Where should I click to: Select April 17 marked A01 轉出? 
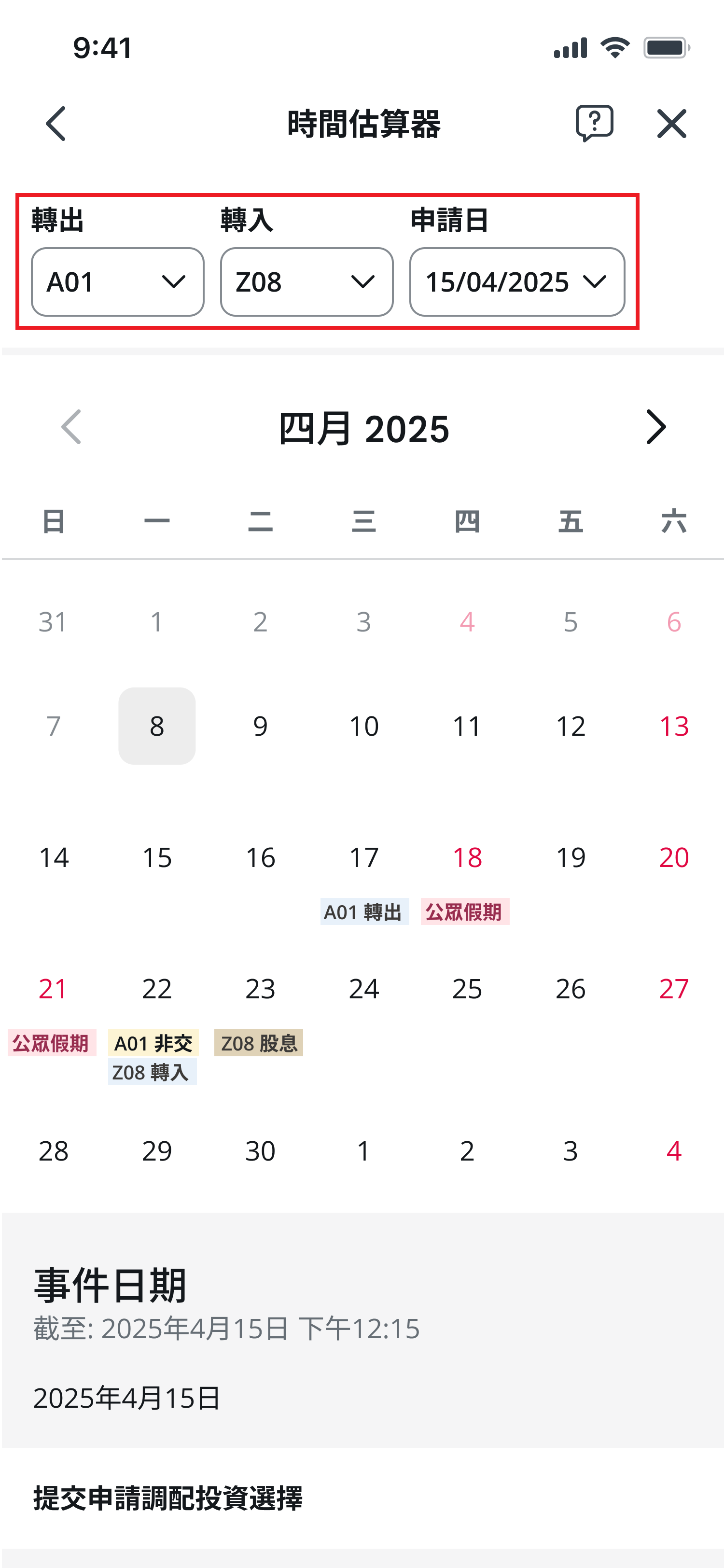pyautogui.click(x=364, y=858)
